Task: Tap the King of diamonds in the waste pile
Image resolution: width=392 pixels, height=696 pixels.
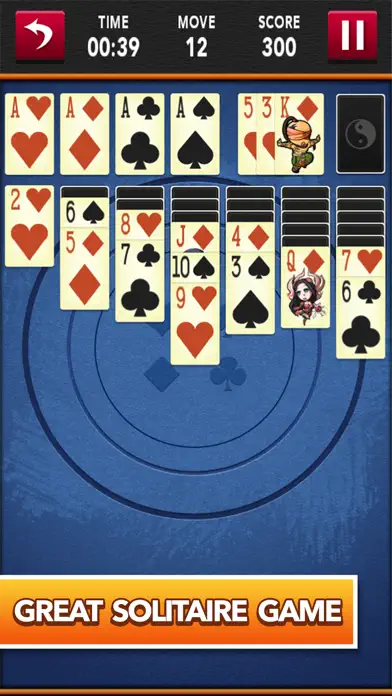Action: point(299,134)
